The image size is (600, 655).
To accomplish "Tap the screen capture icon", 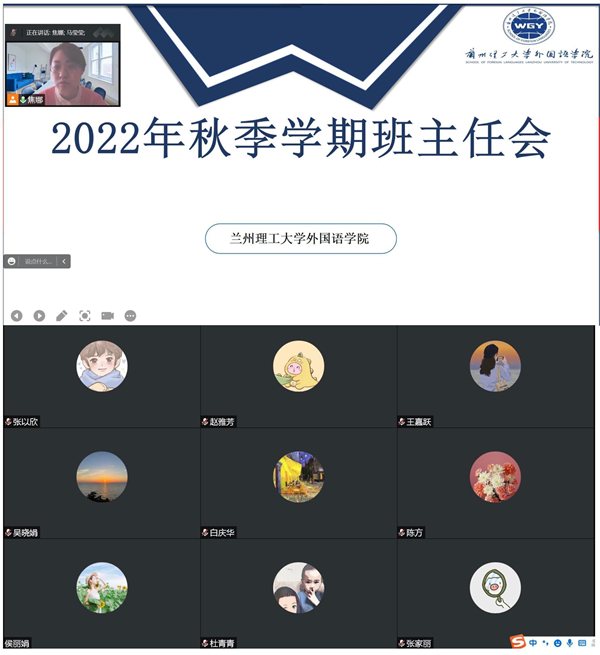I will [85, 316].
